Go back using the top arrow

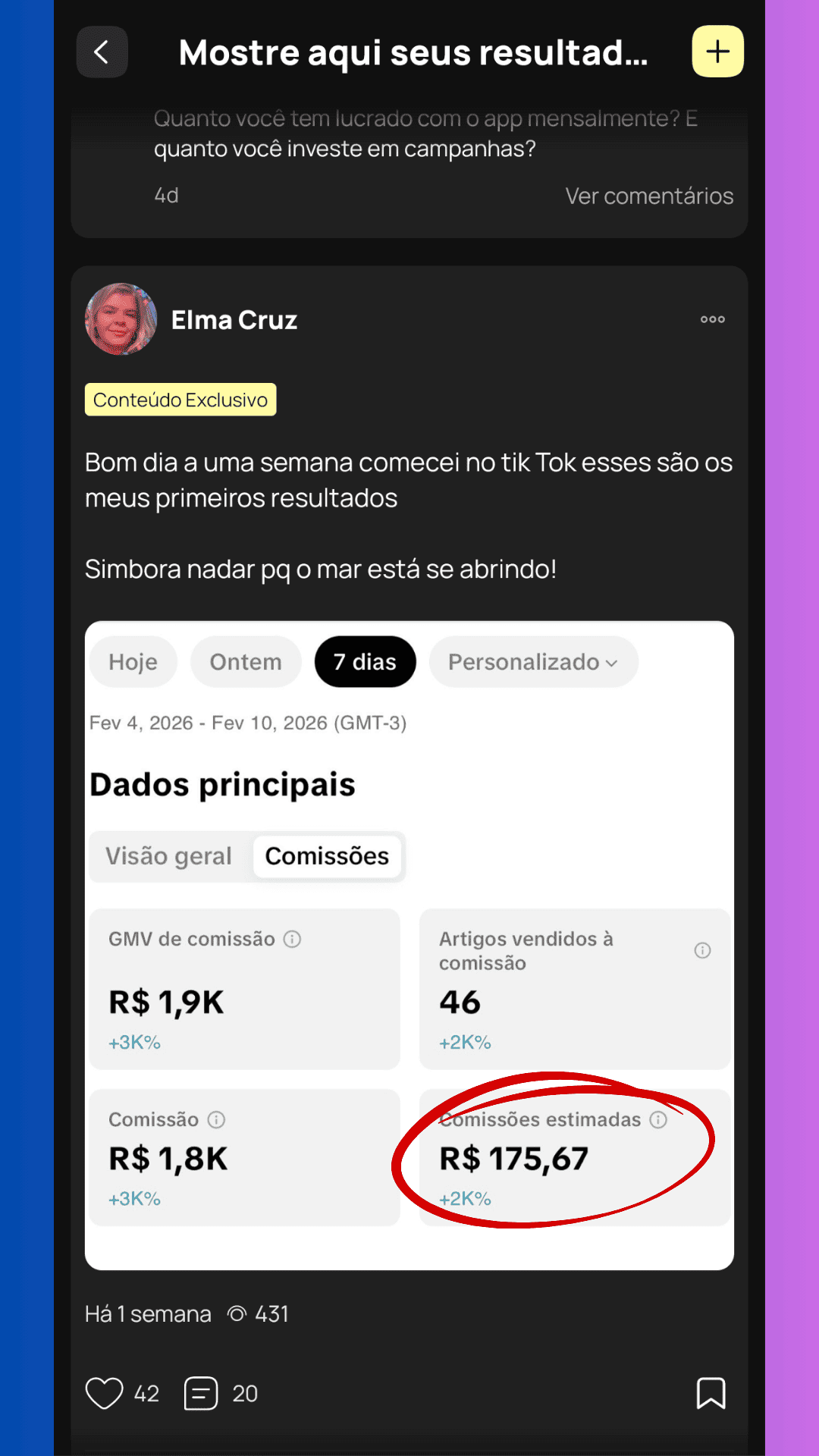[102, 52]
